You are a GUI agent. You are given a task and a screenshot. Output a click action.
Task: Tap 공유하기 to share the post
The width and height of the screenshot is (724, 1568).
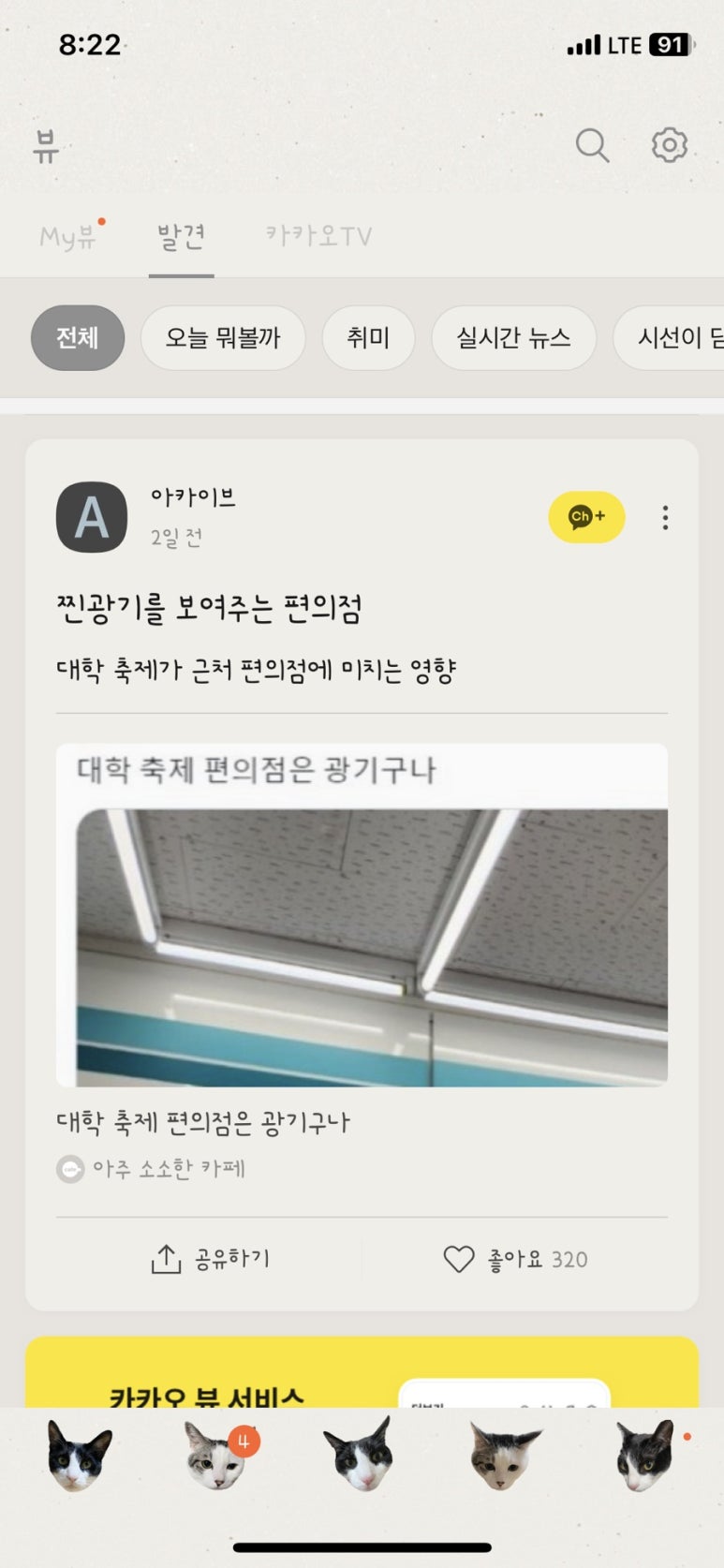click(x=211, y=1259)
